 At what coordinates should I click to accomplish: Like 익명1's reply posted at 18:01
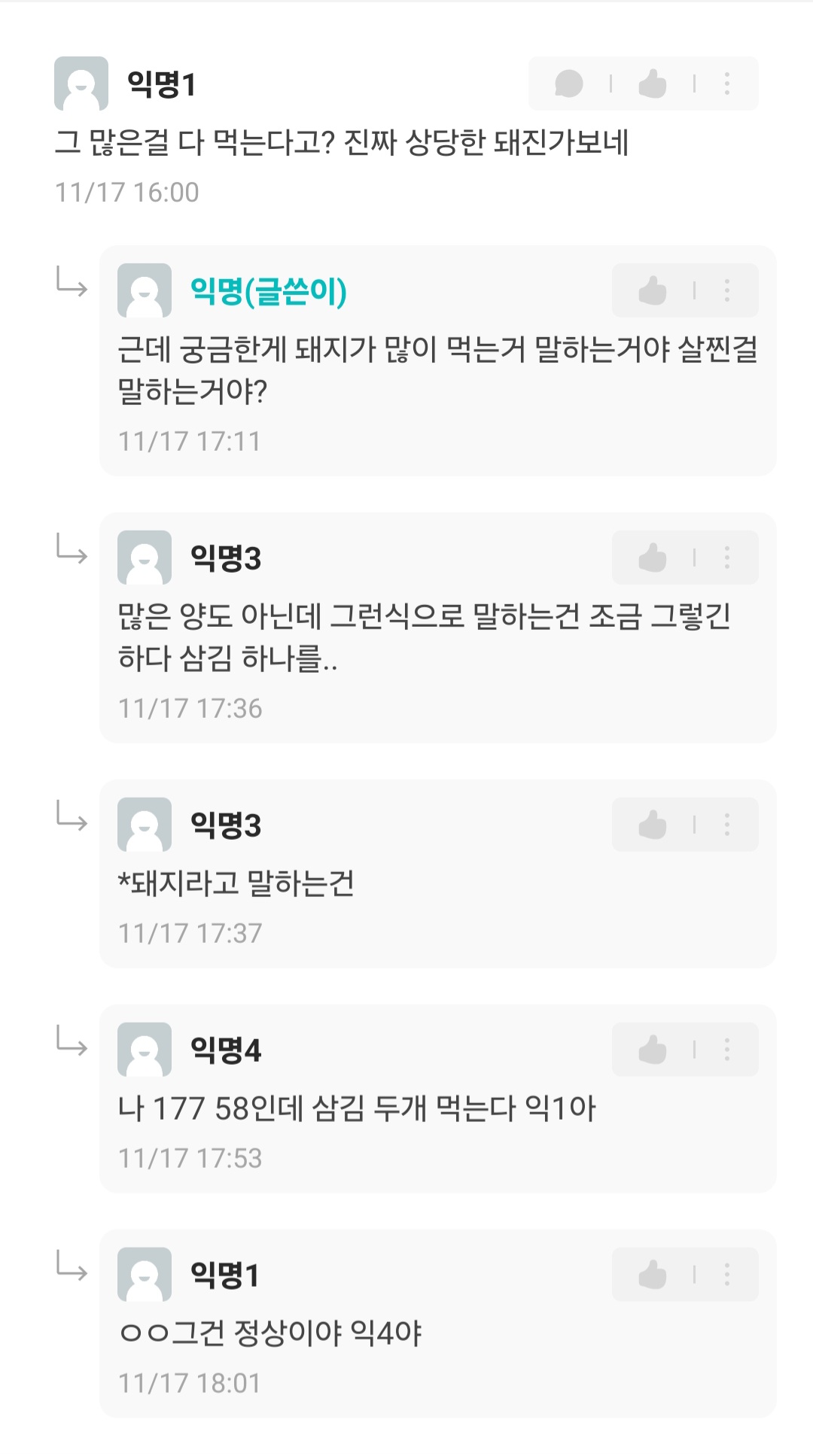[653, 1275]
